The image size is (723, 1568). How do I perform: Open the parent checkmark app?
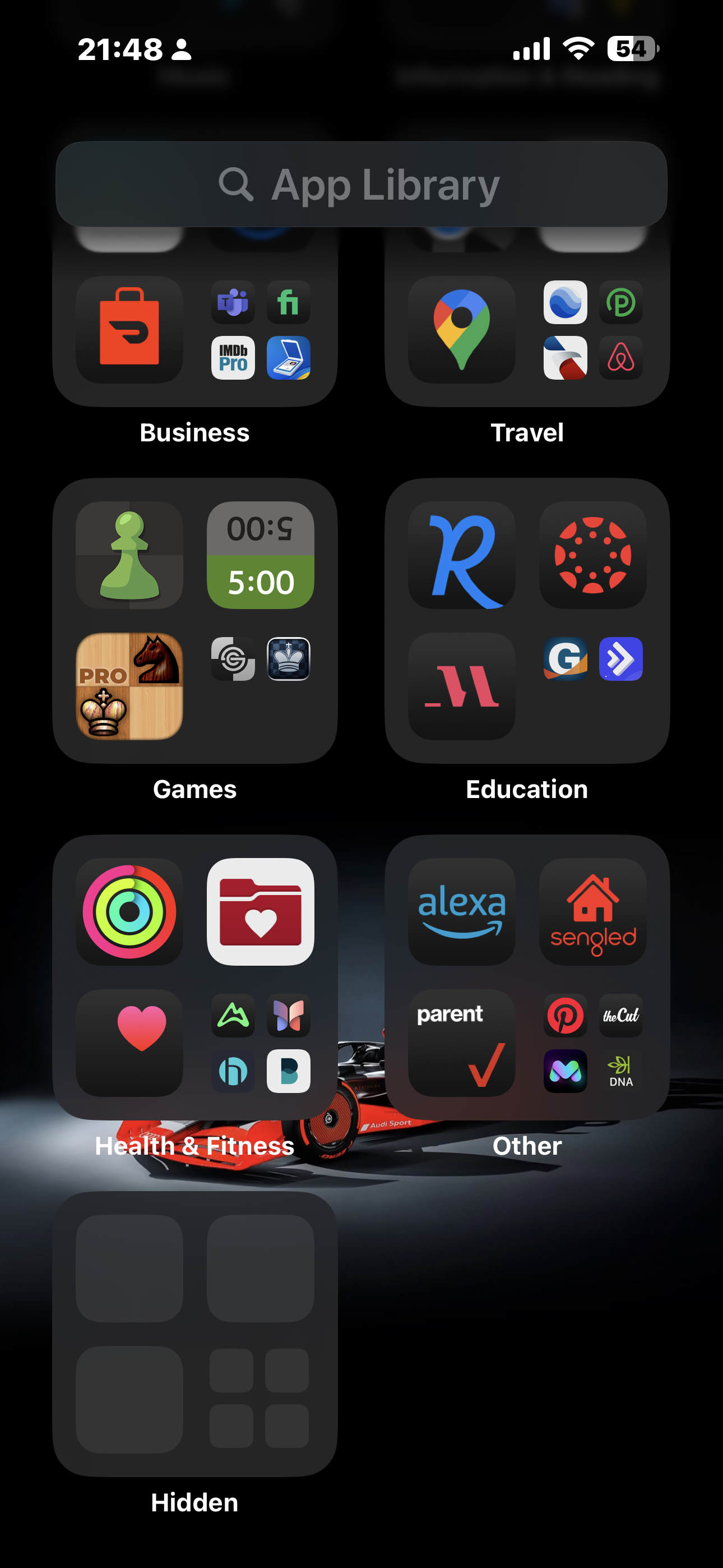[461, 1043]
